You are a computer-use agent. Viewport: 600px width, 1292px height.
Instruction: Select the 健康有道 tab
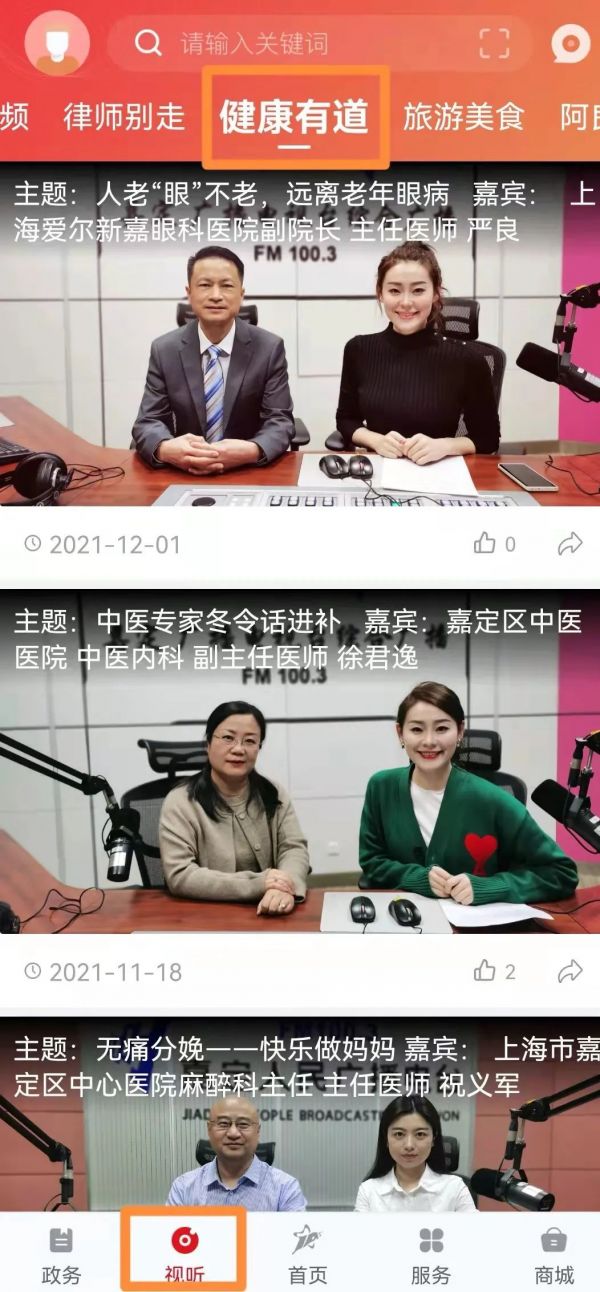point(294,117)
